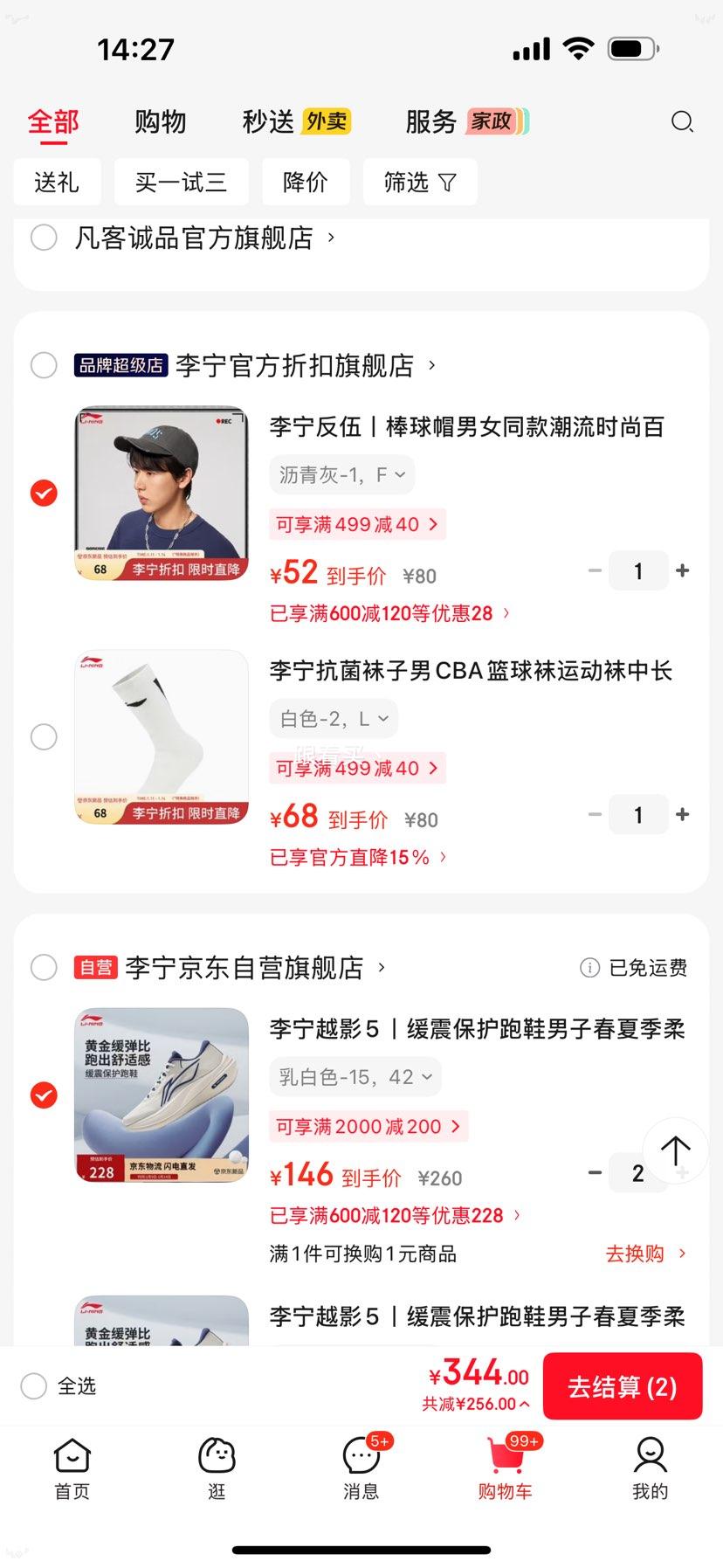Increase quantity of the baseball cap
This screenshot has height=1568, width=723.
[683, 570]
